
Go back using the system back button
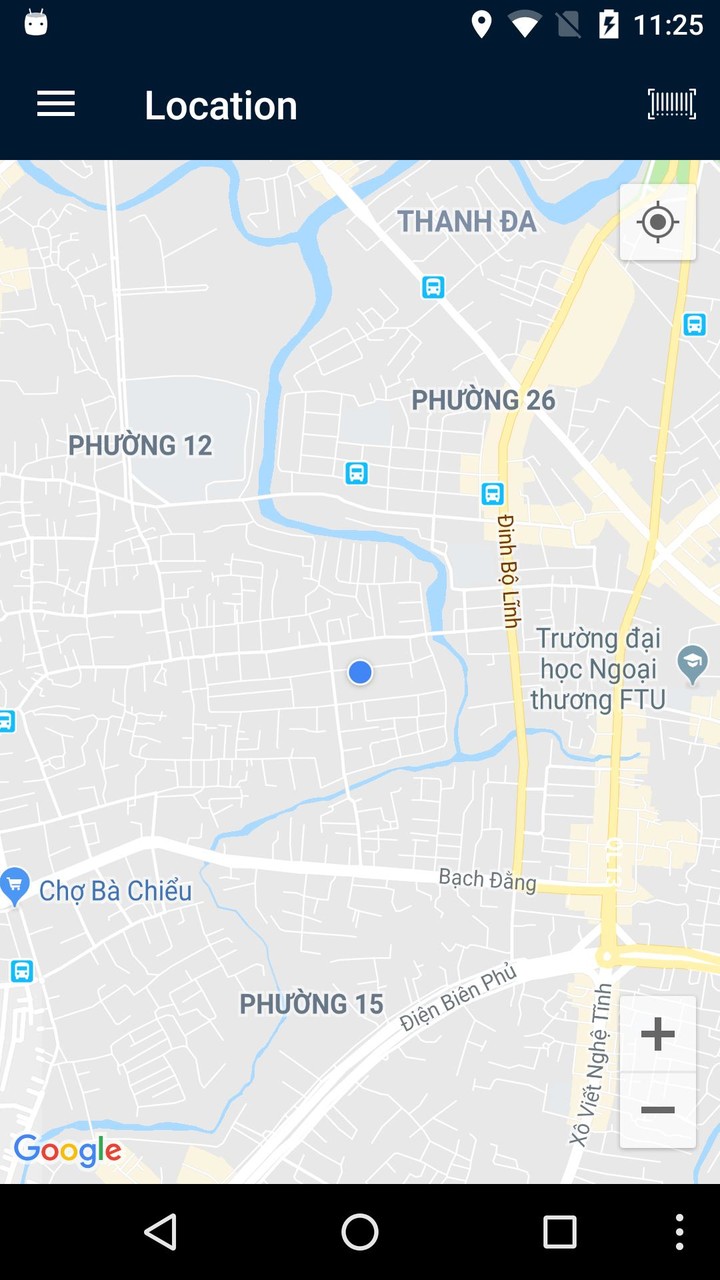(x=160, y=1232)
